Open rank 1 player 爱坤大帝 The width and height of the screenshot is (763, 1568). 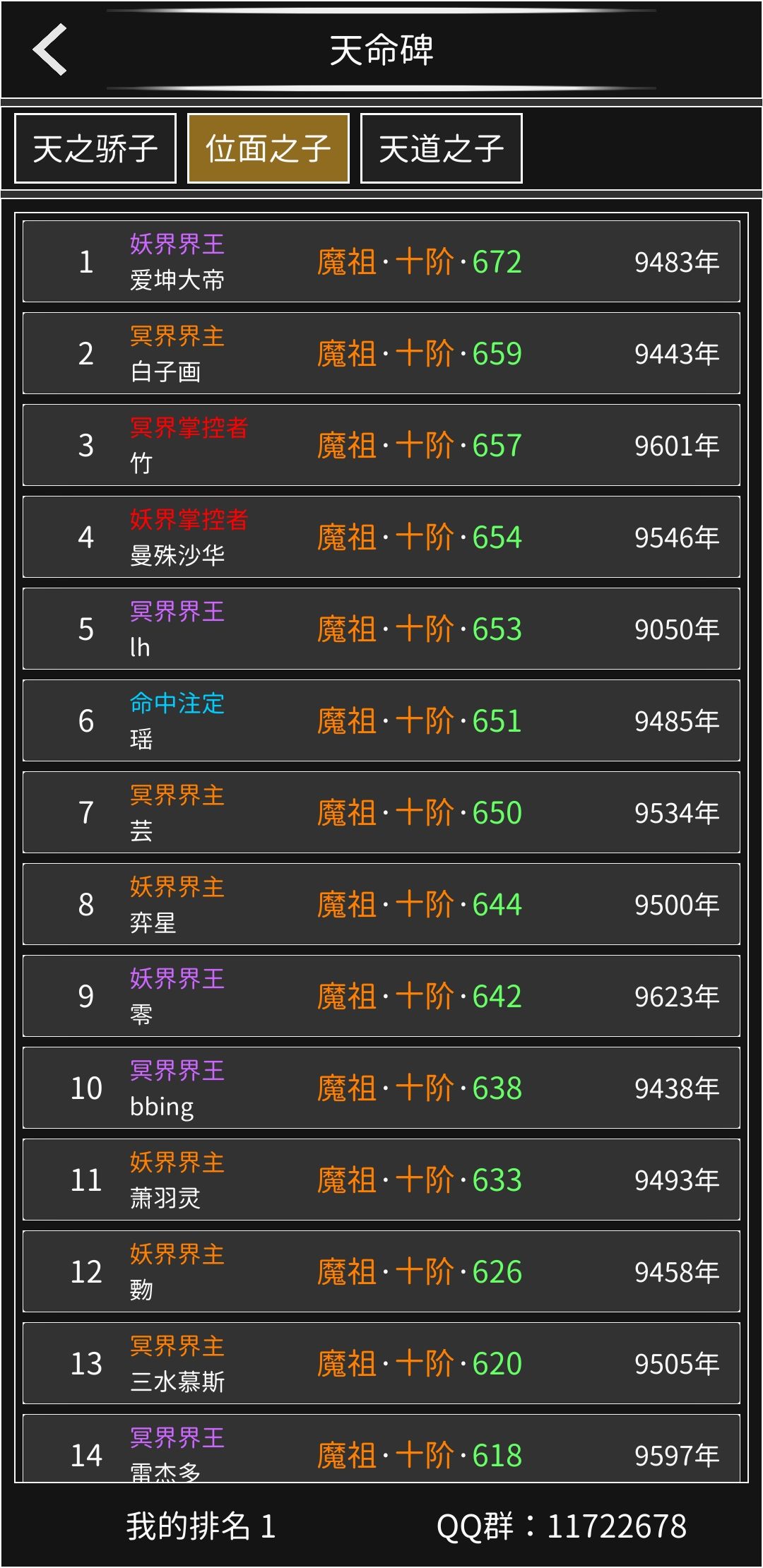click(x=381, y=261)
